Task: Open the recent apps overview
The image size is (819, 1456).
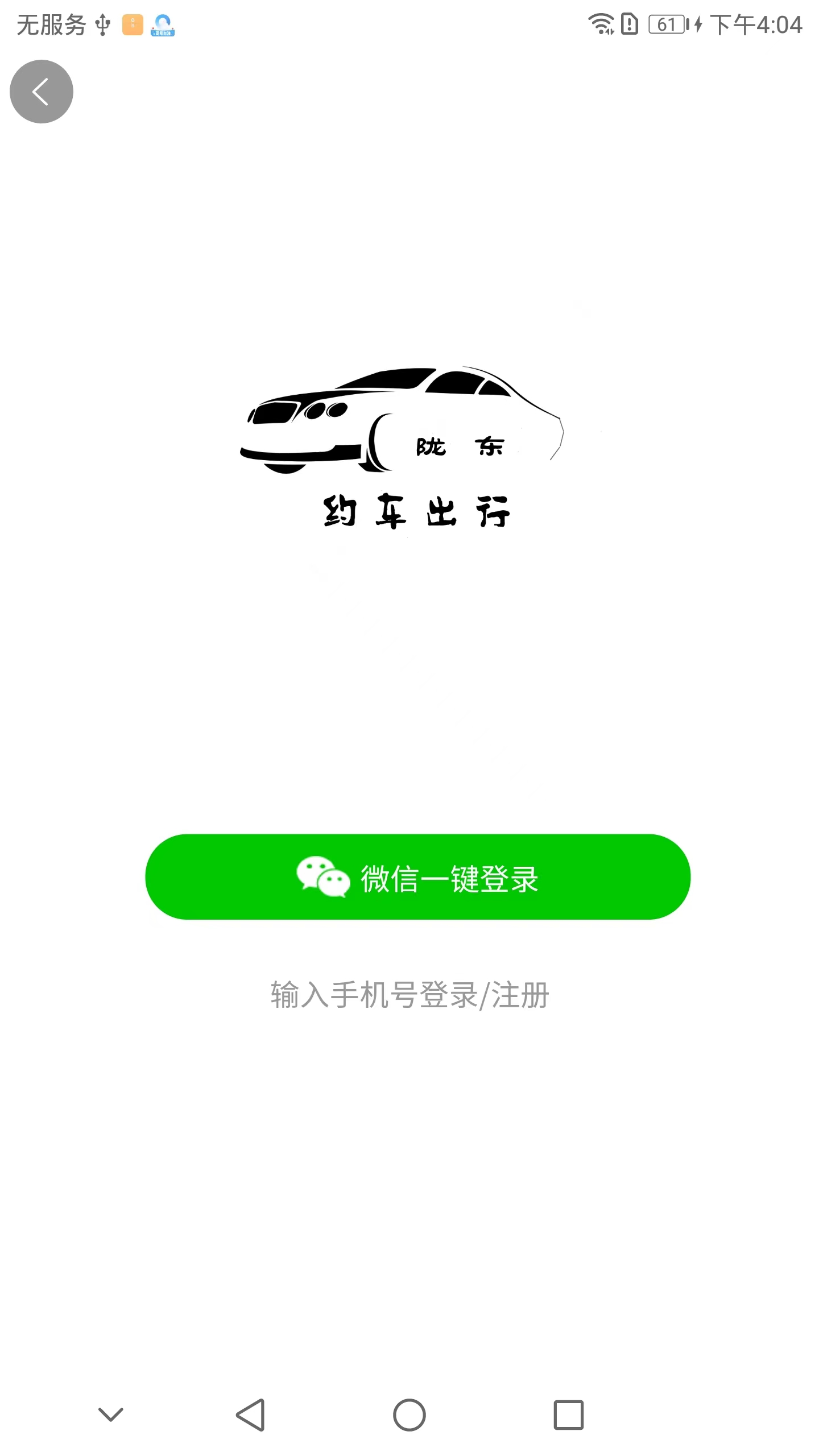Action: point(568,1414)
